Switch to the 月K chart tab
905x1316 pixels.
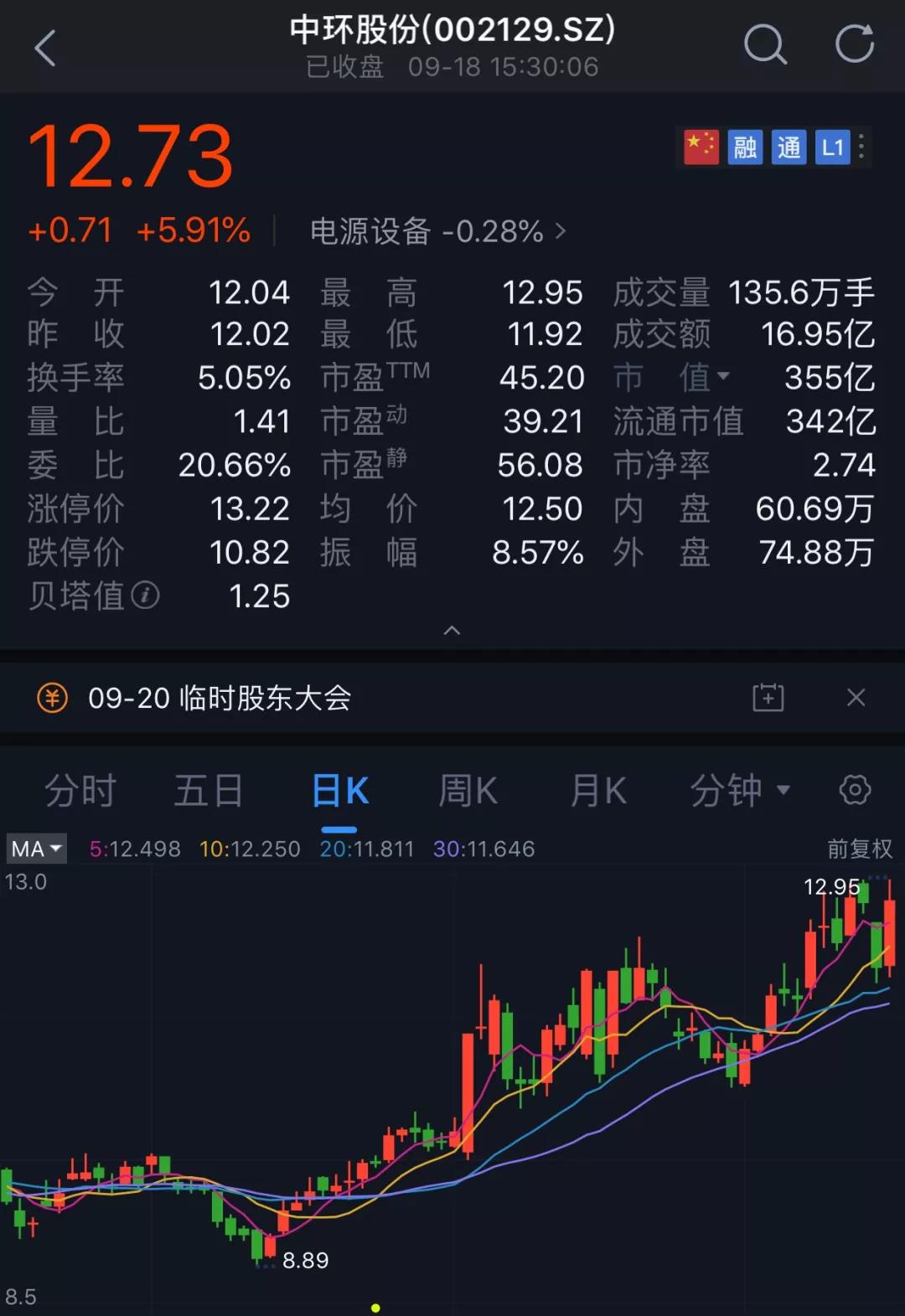coord(598,791)
